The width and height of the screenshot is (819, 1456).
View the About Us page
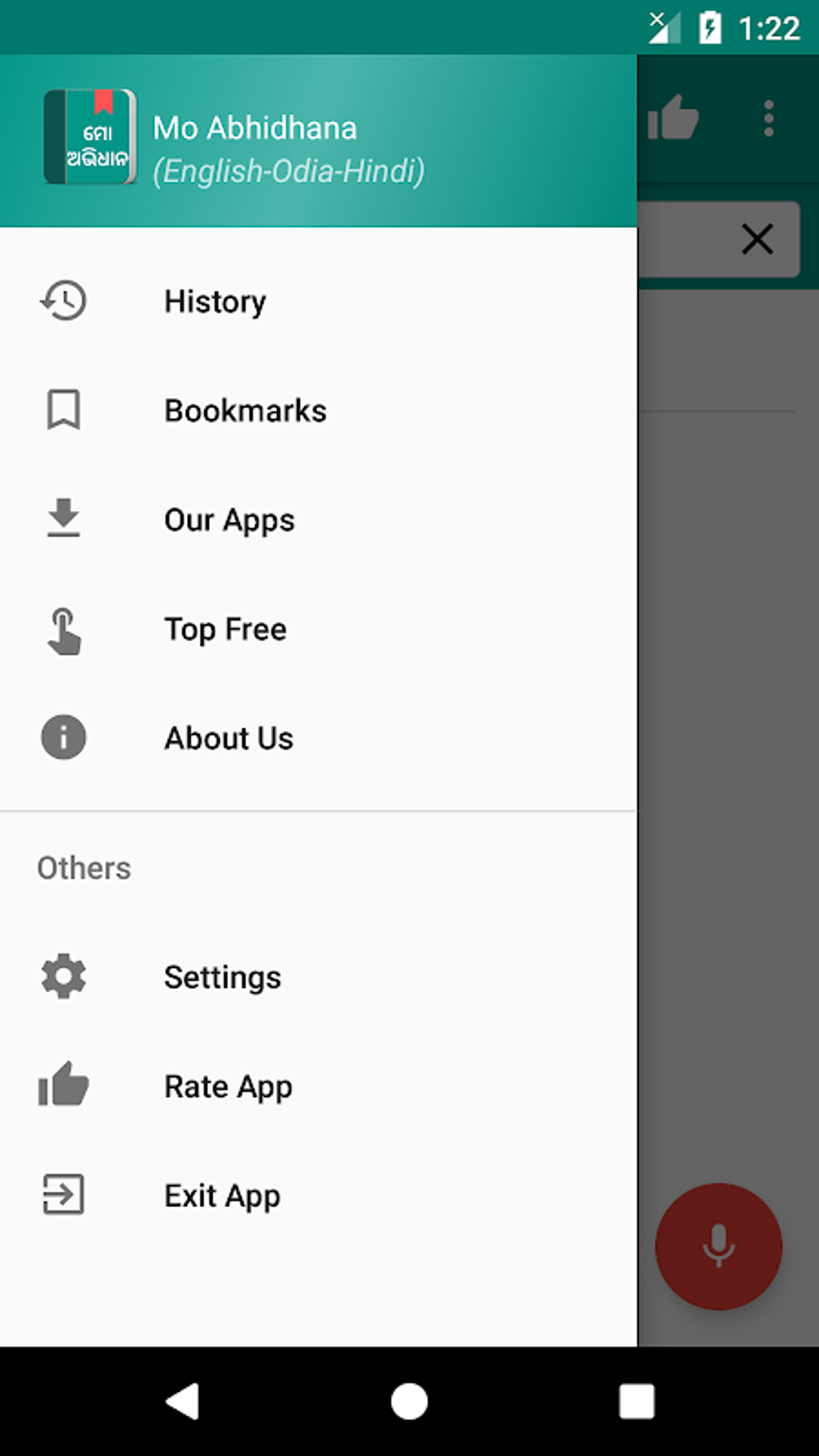point(229,739)
